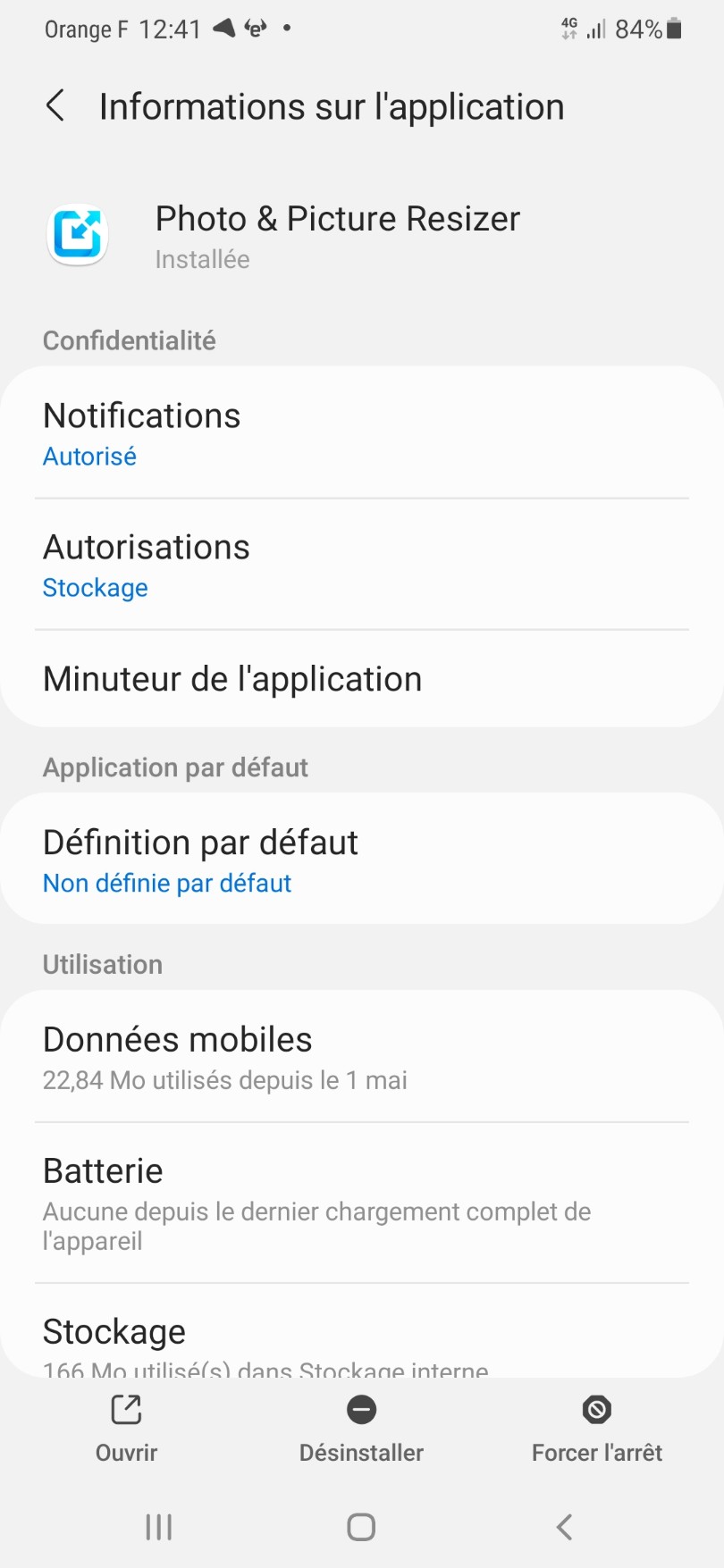
Task: View Données mobiles usage
Action: click(x=361, y=1057)
